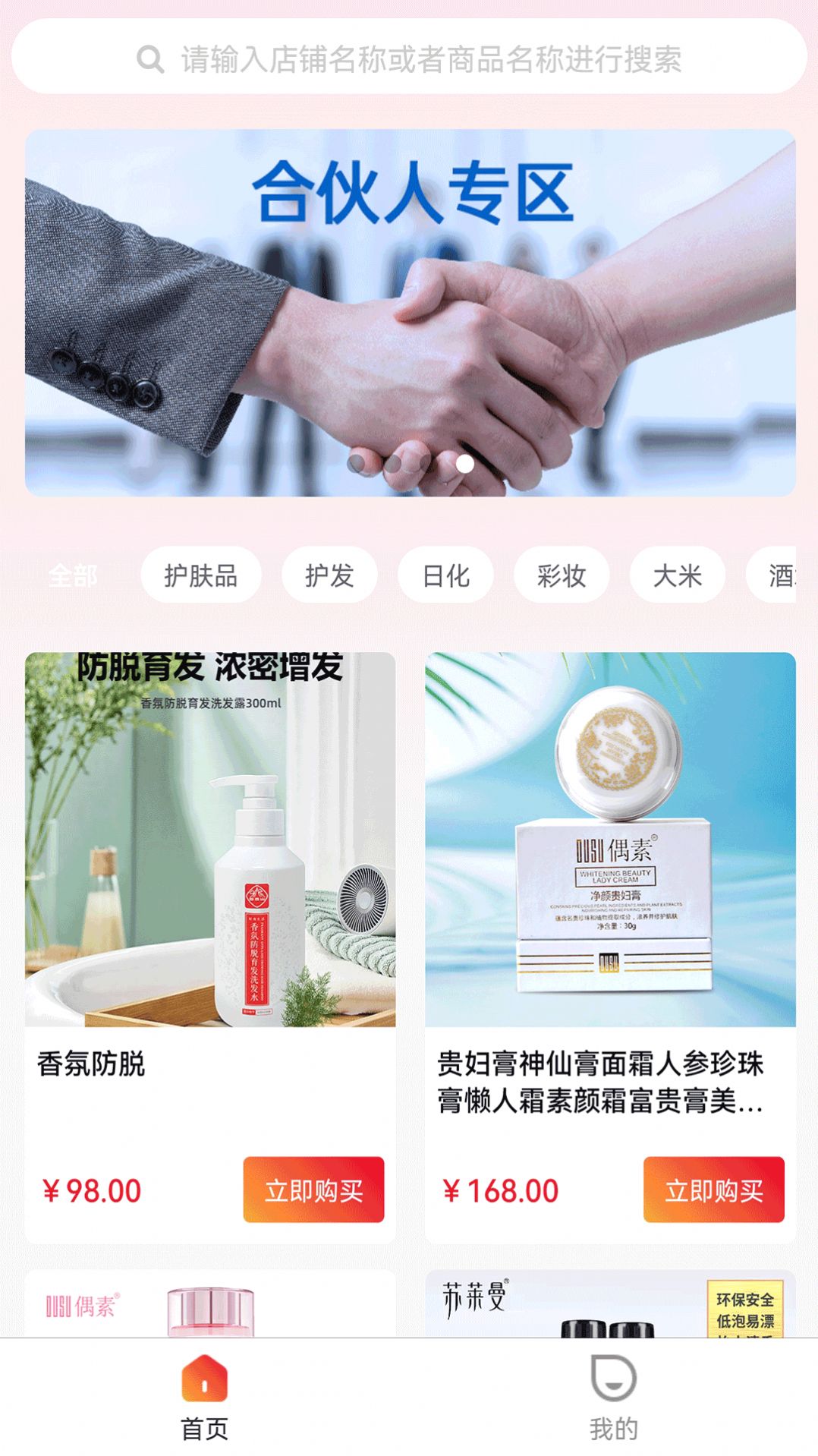Choose the 彩妆 category chip
Screen dimensions: 818x1456
click(562, 575)
